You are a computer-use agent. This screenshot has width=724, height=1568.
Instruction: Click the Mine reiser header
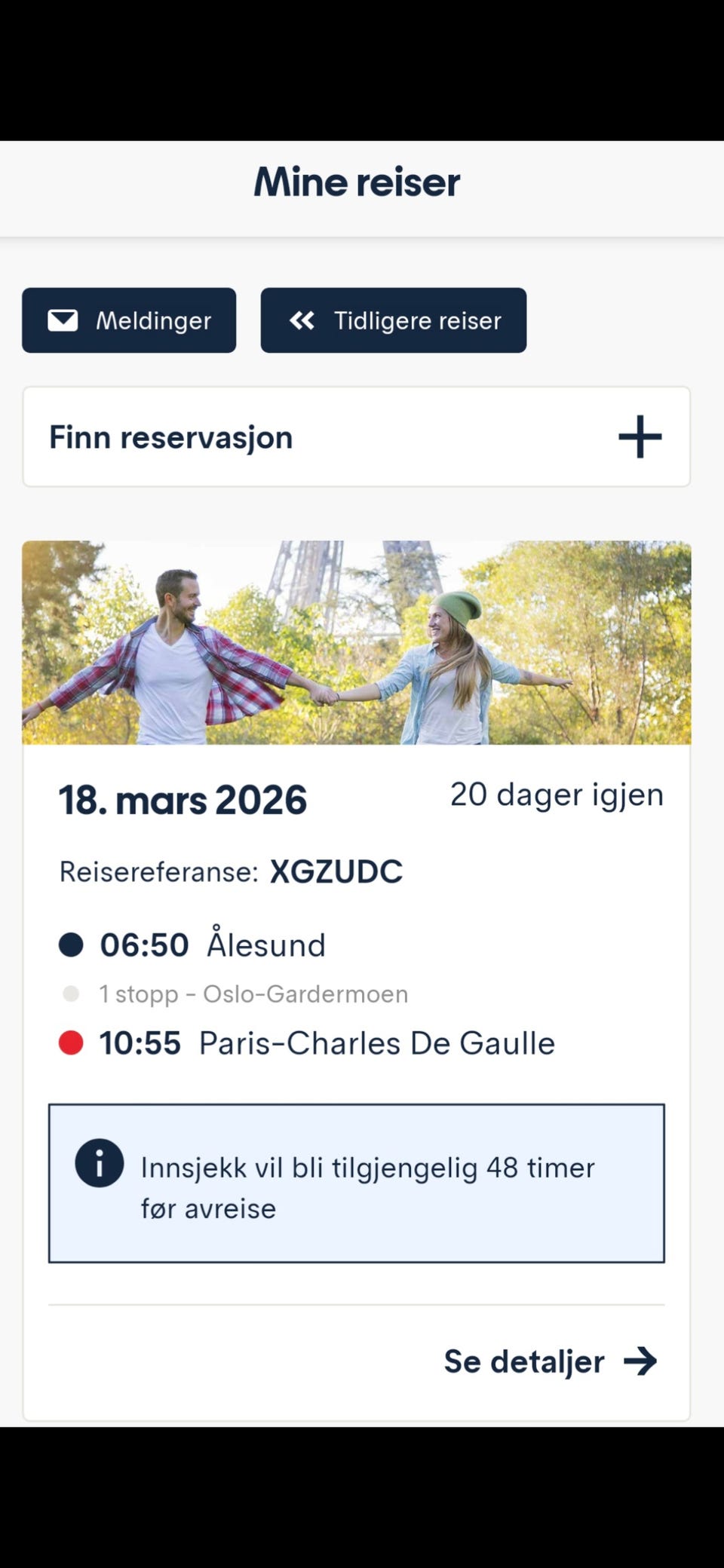click(357, 181)
